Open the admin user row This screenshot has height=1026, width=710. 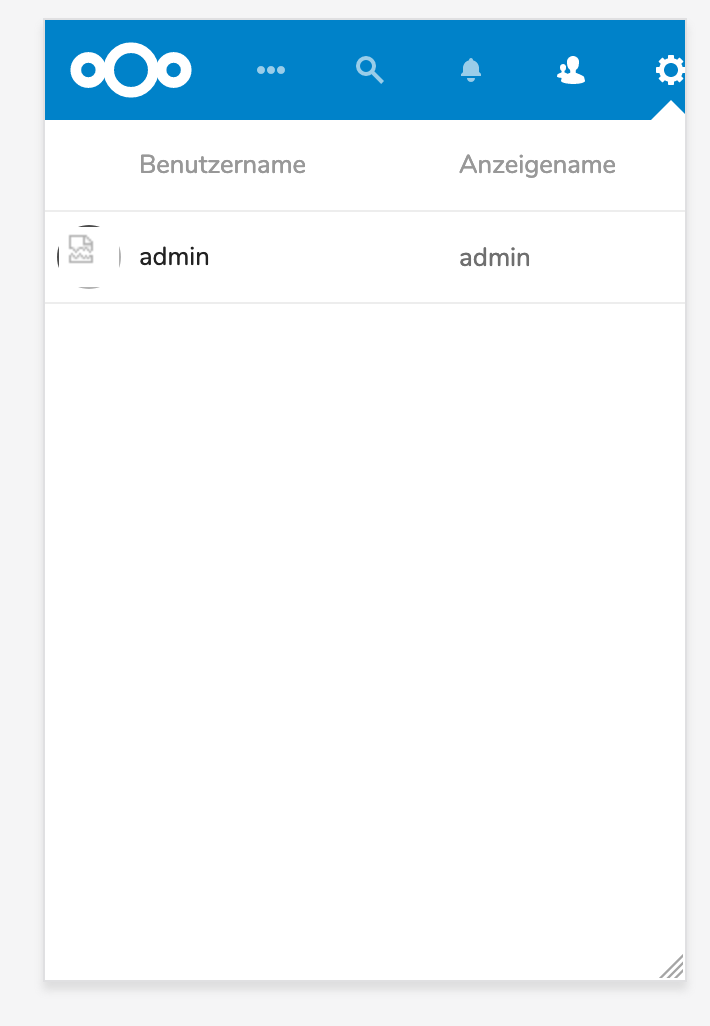174,257
